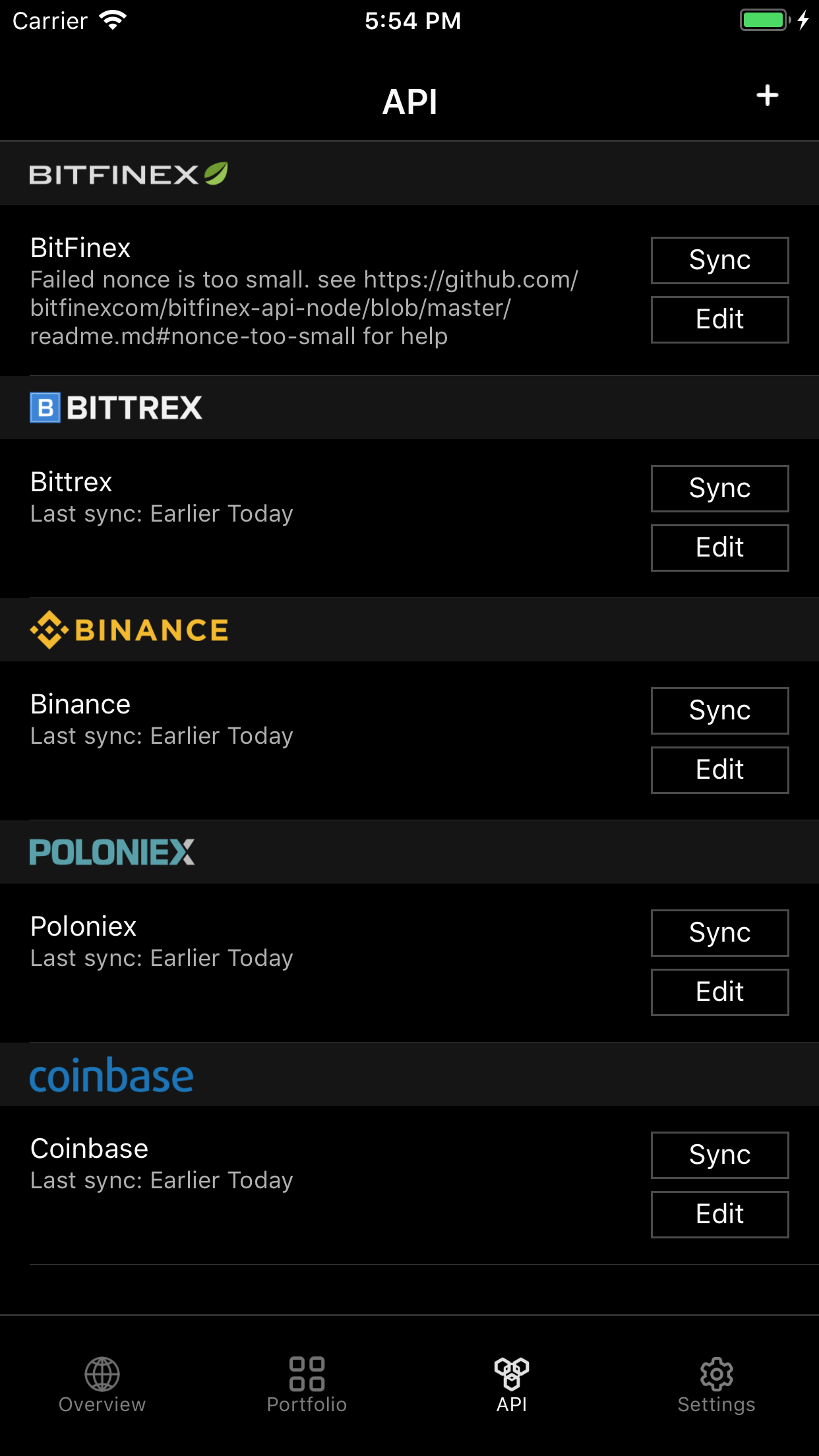Edit the Coinbase API settings

719,1214
